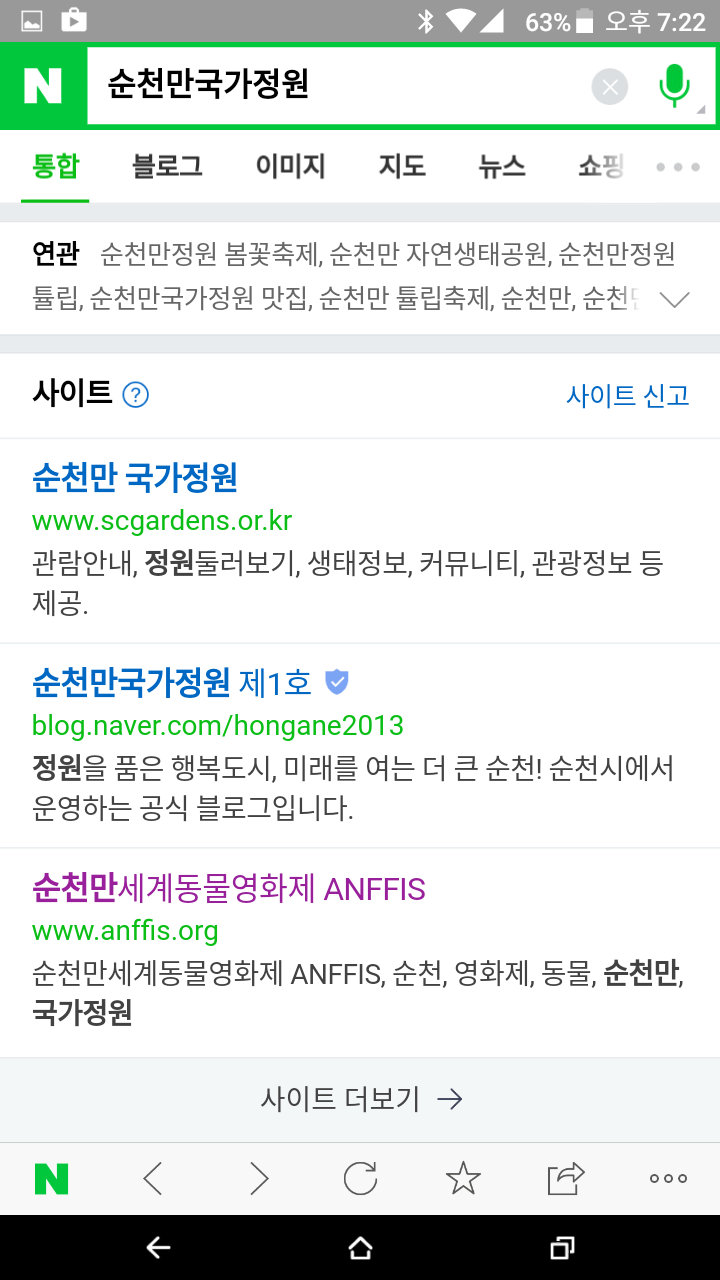The image size is (720, 1280).
Task: Open the 사이트 help question mark
Action: point(135,395)
